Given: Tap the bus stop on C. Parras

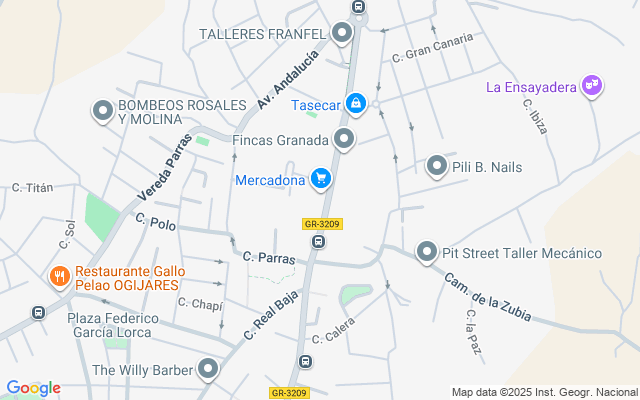Looking at the screenshot, I should tap(318, 242).
